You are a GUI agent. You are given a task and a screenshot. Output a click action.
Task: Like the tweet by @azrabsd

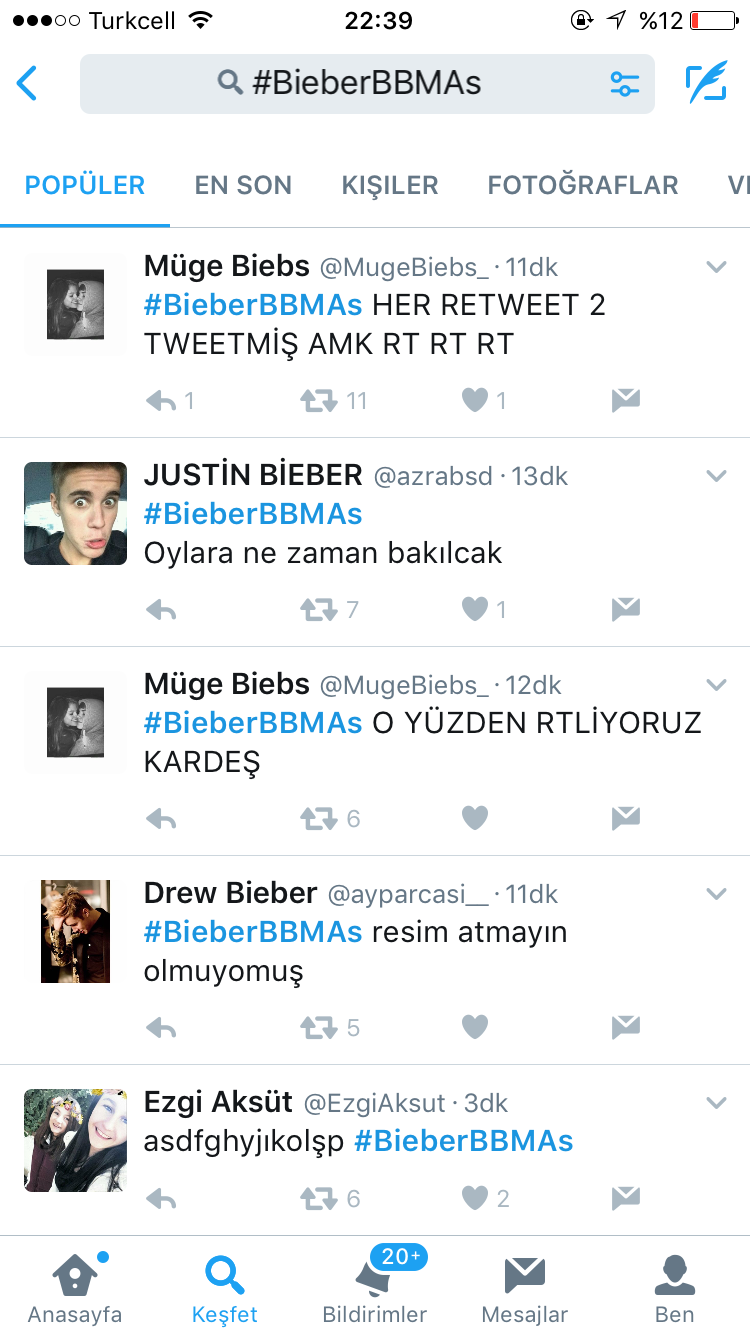point(475,609)
